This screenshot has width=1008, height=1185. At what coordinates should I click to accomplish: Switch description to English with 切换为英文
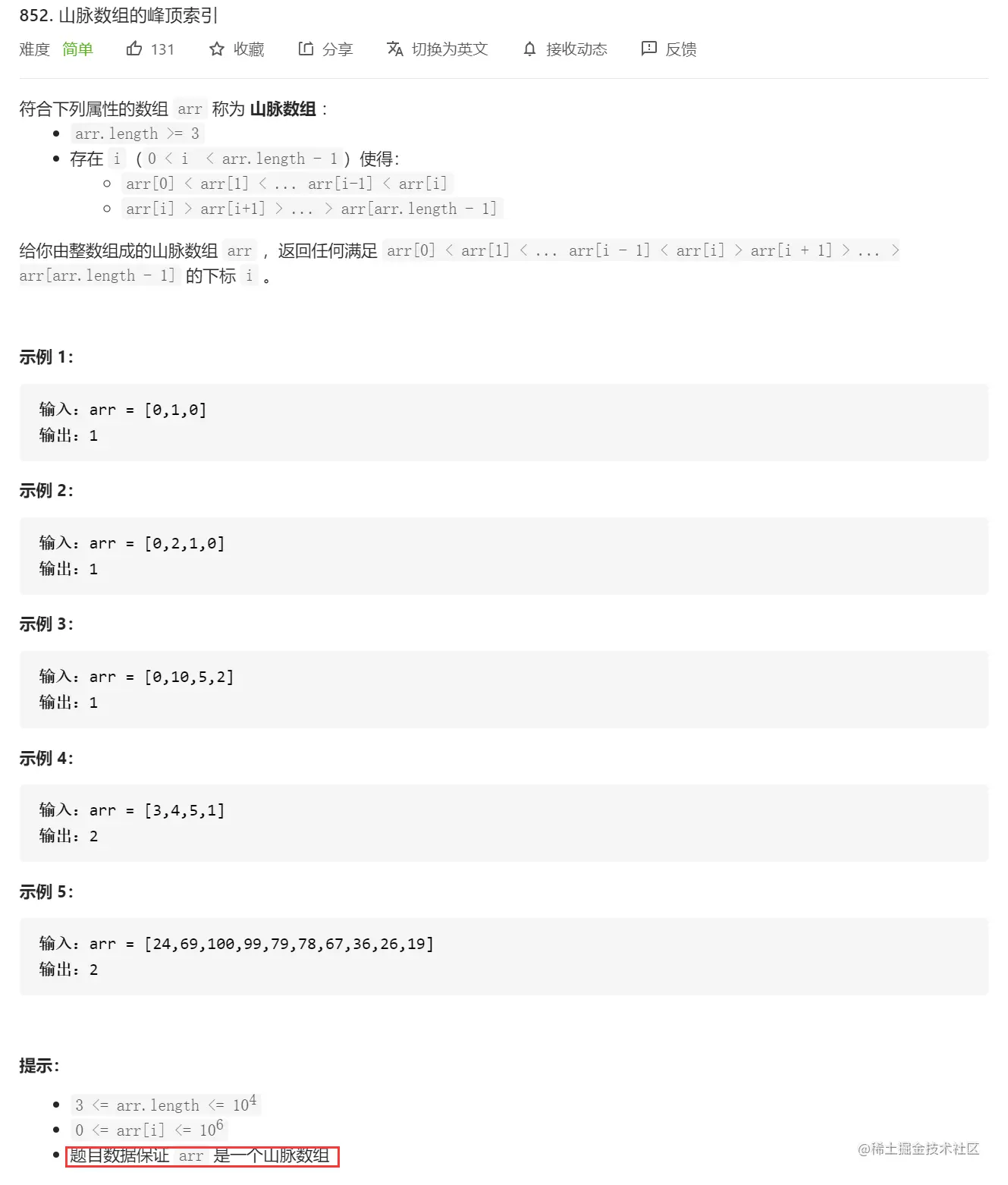pyautogui.click(x=438, y=49)
